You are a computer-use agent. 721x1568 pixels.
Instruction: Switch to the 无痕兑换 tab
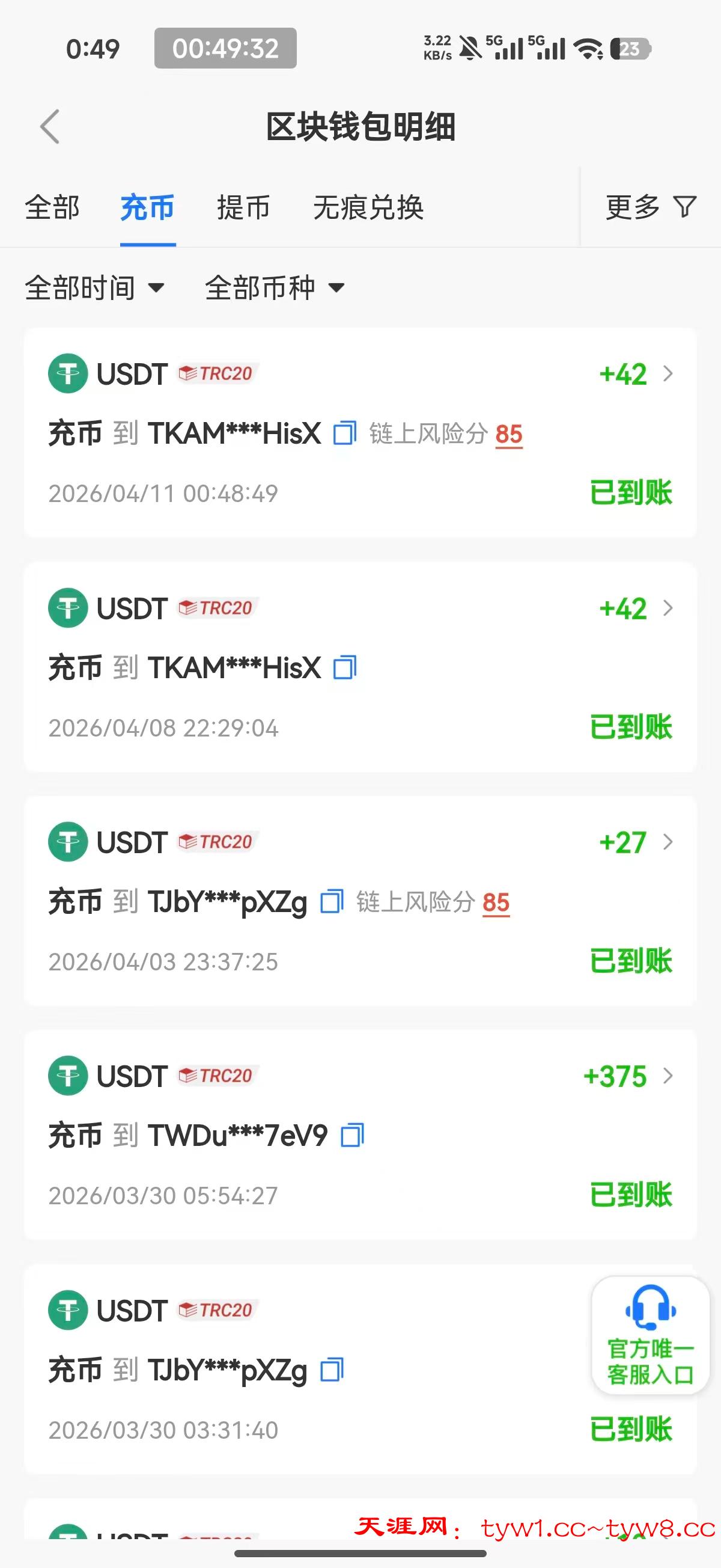click(x=368, y=207)
